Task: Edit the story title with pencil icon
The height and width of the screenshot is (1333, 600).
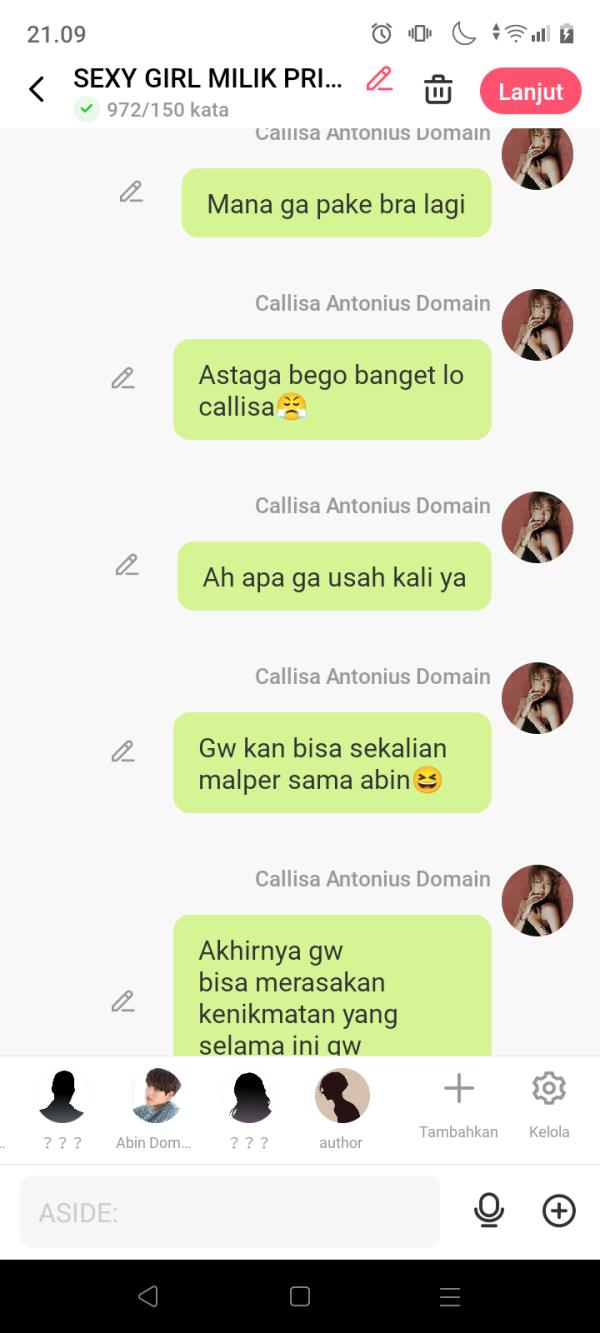Action: point(379,80)
